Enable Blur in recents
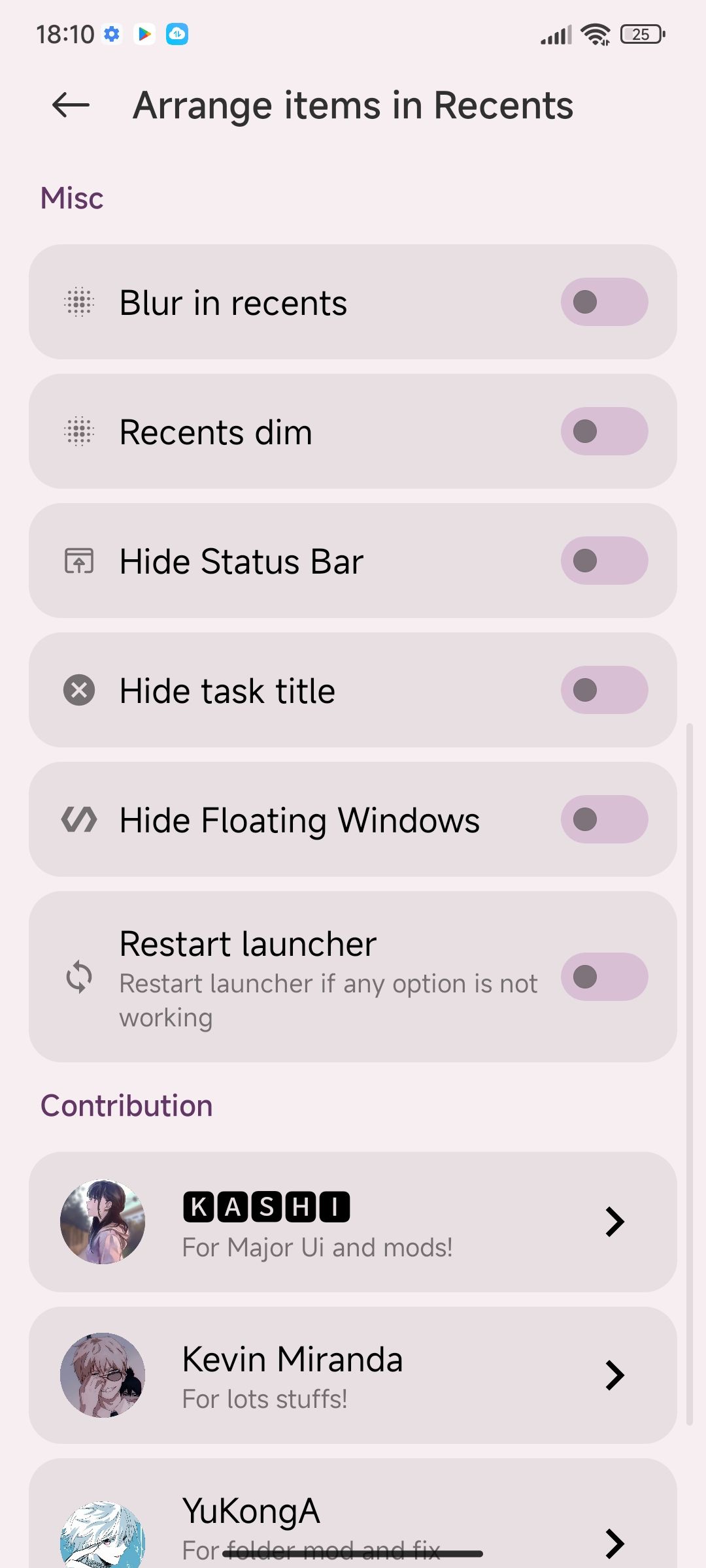706x1568 pixels. pos(603,302)
